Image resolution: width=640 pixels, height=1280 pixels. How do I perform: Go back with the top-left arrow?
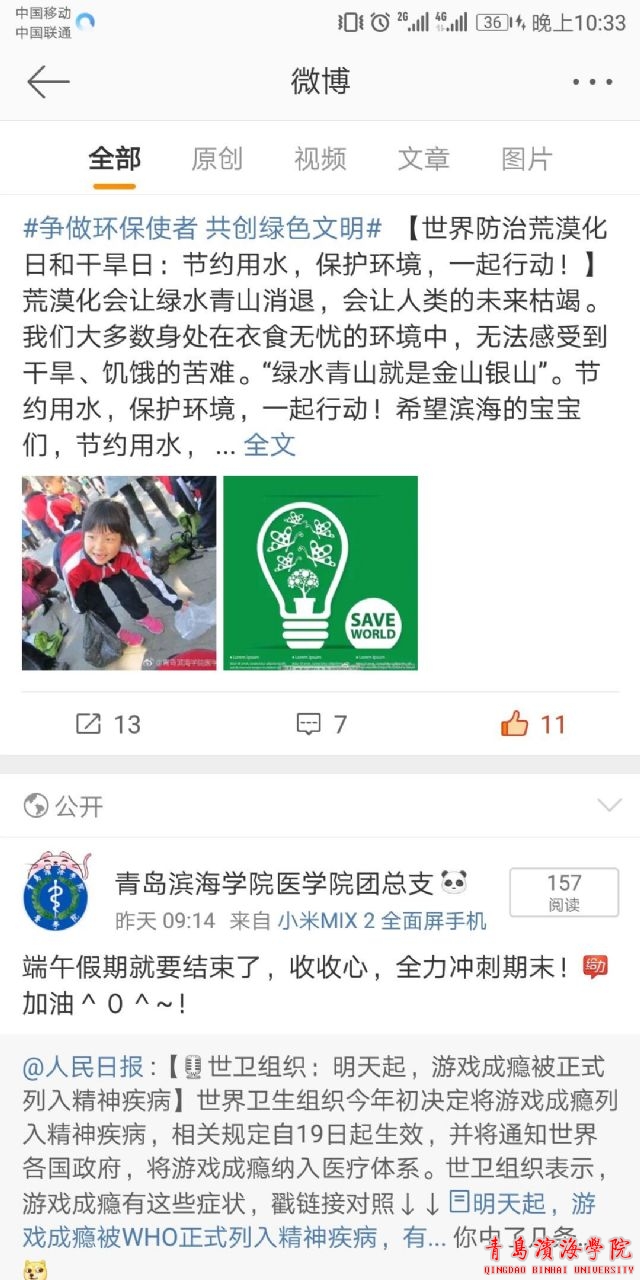pos(48,82)
